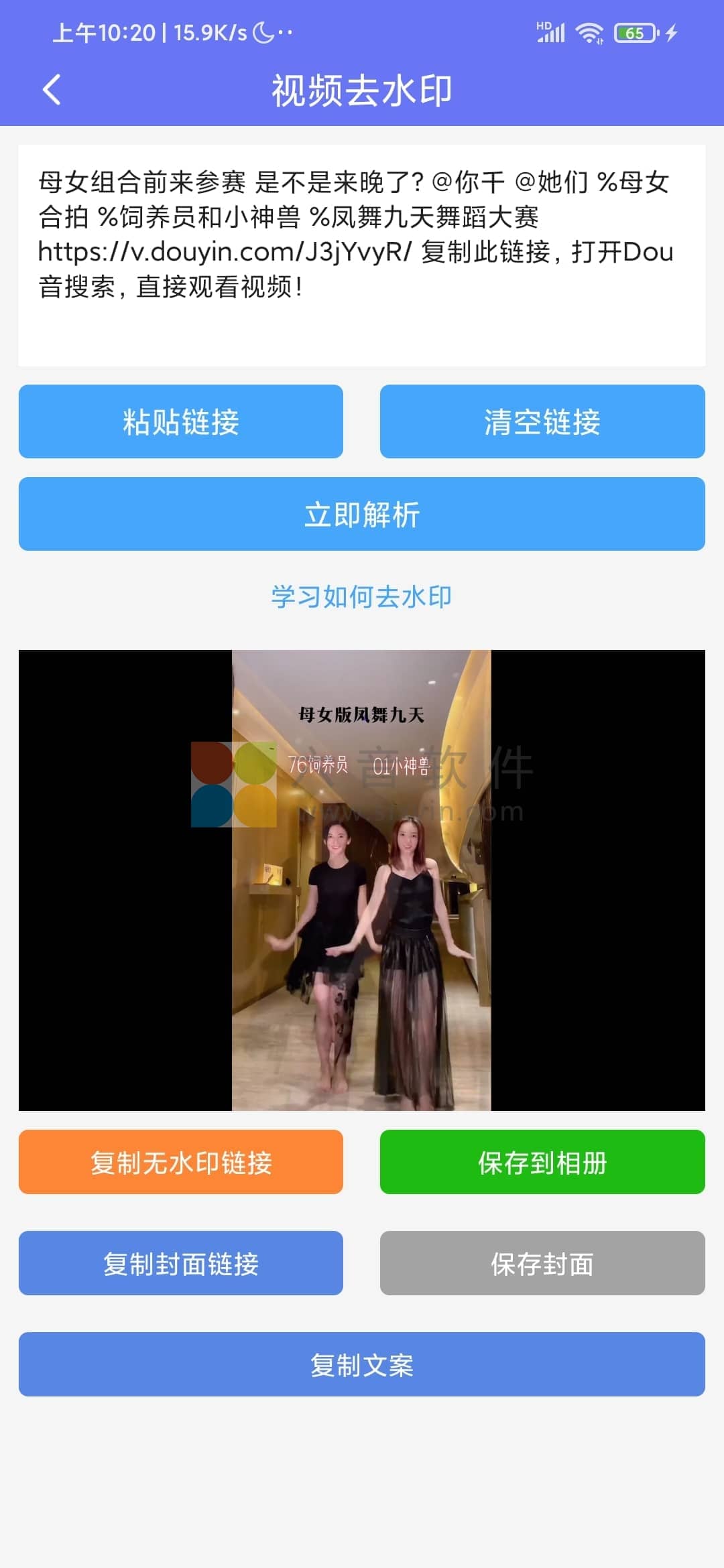
Task: Tap 保存到相册 green button
Action: 542,1161
